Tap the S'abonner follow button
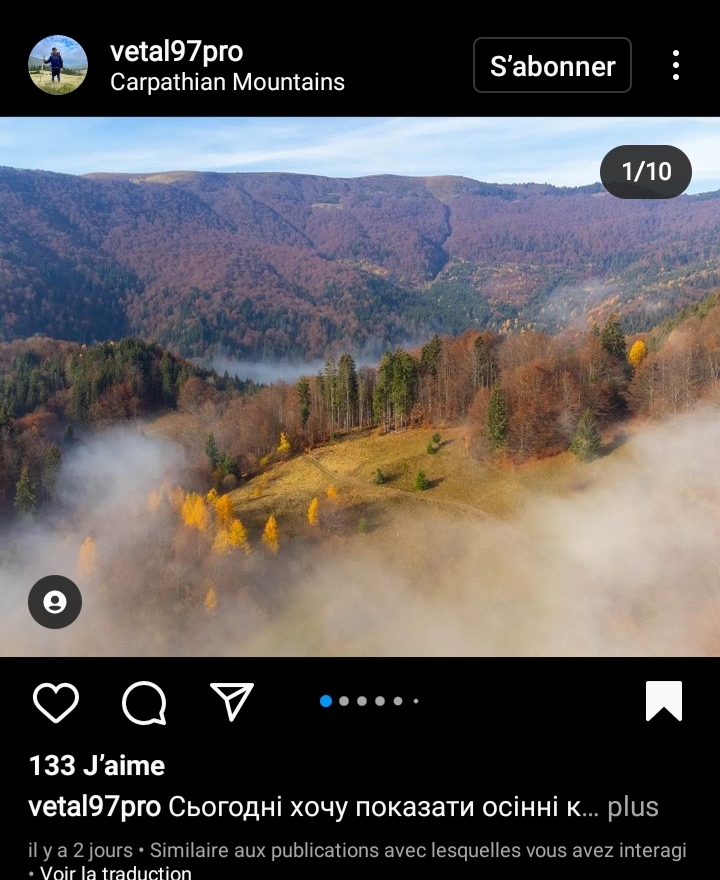 point(552,66)
